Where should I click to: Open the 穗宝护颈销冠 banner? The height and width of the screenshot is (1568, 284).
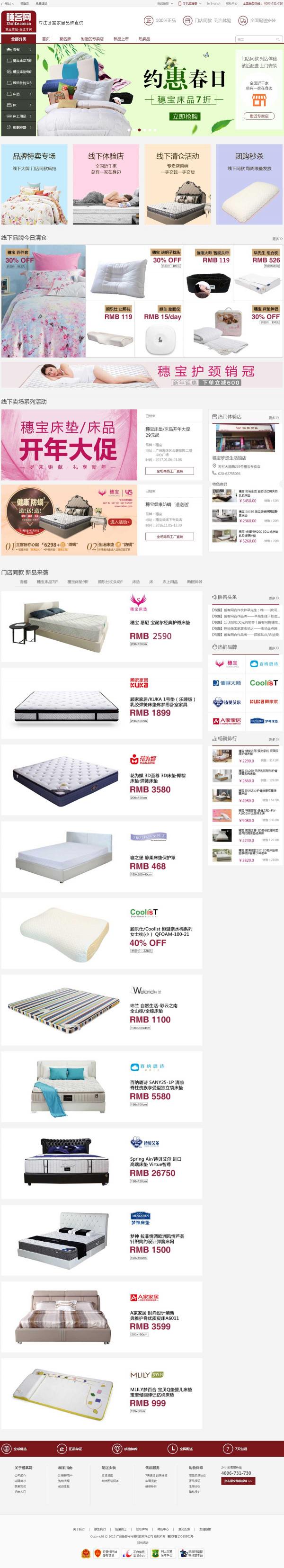(142, 375)
